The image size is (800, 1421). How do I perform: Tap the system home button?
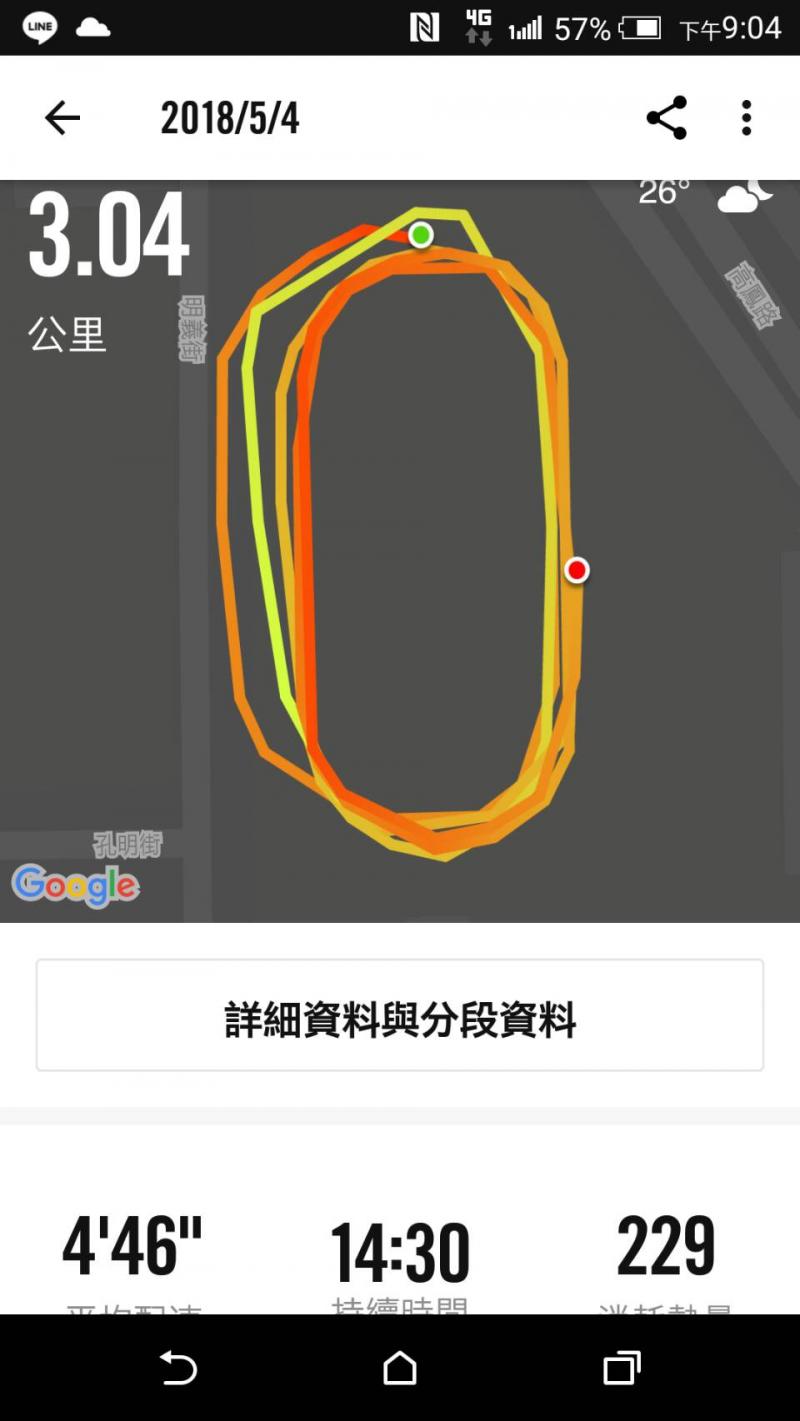click(x=400, y=1368)
